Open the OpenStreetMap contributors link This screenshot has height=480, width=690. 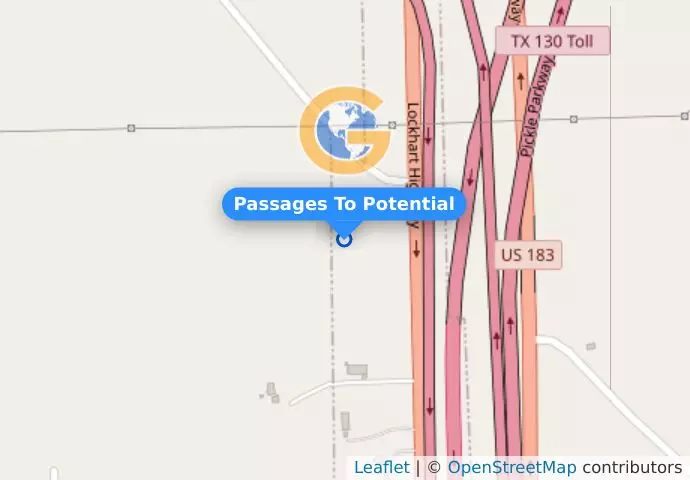coord(511,468)
